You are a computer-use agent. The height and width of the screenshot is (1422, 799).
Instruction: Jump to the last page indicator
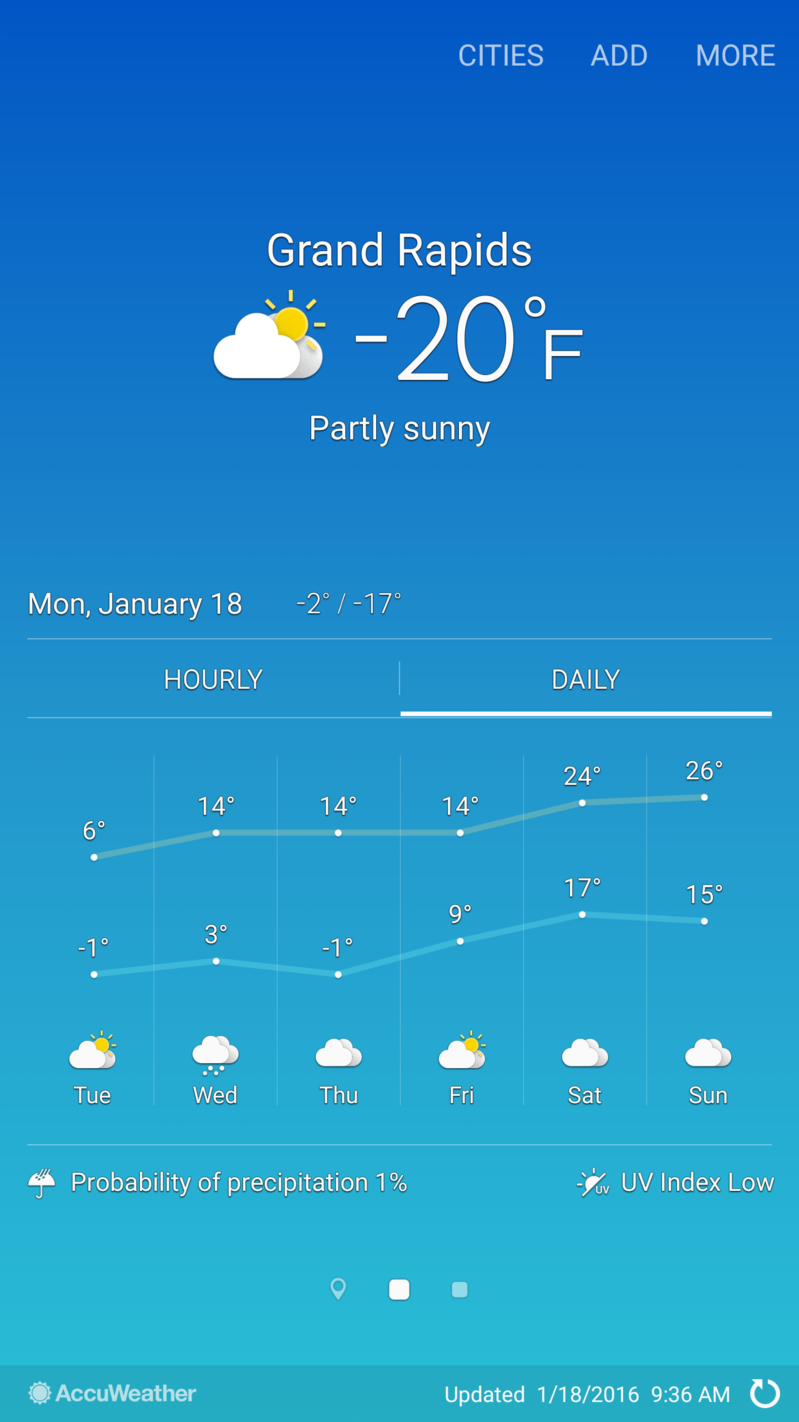pos(459,1289)
